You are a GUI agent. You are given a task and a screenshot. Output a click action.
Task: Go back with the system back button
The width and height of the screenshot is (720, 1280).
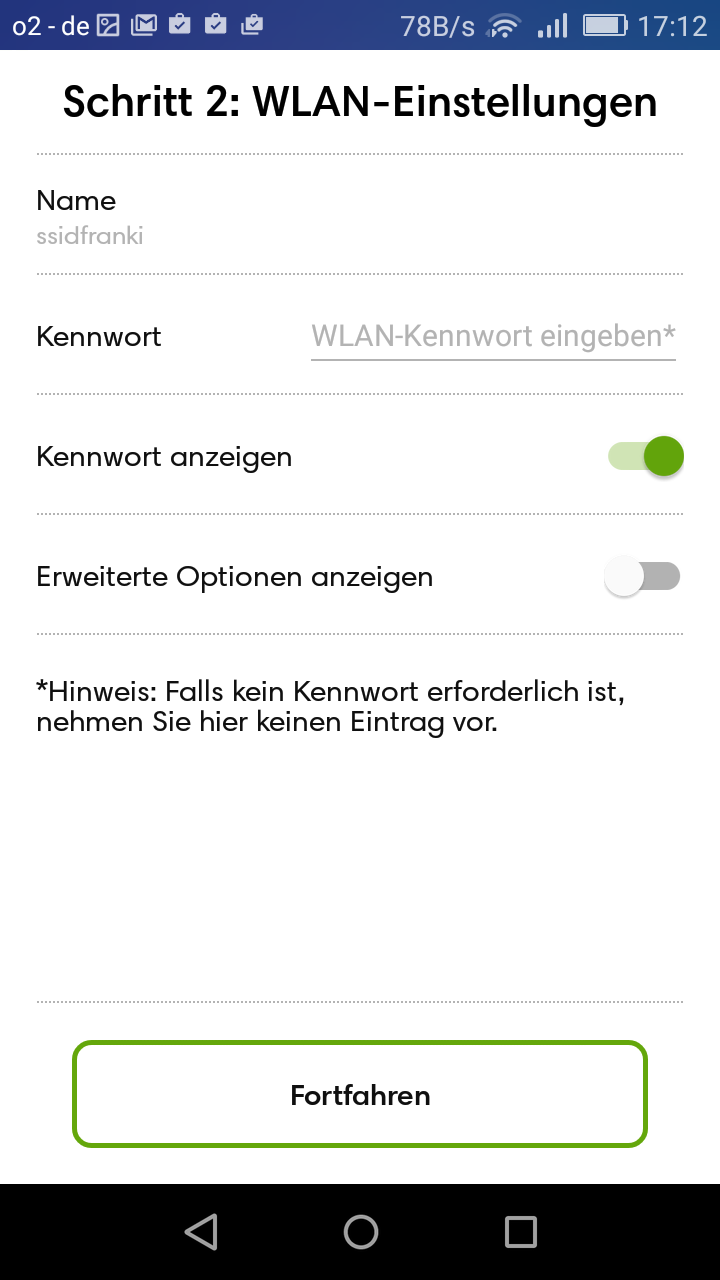[201, 1232]
